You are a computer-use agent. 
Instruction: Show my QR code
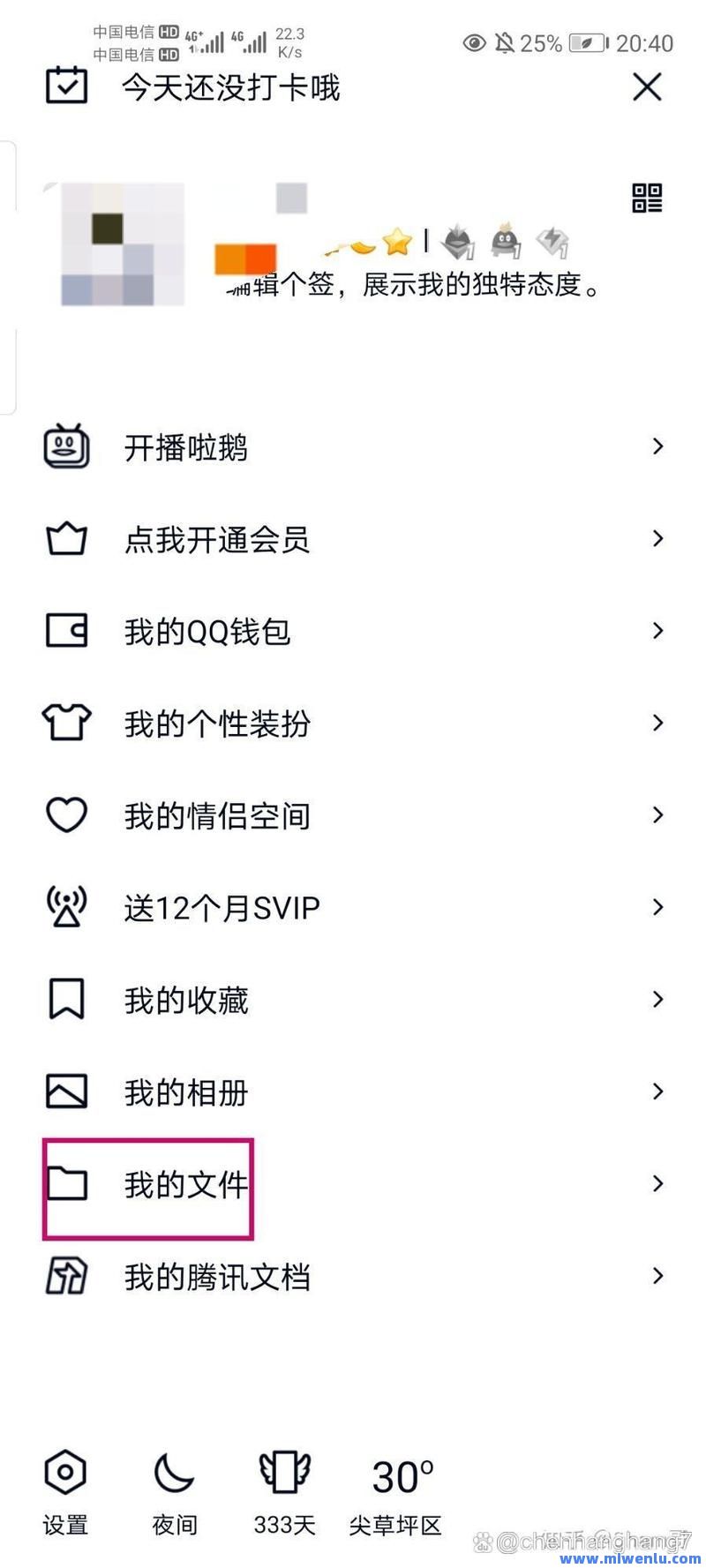pos(647,199)
